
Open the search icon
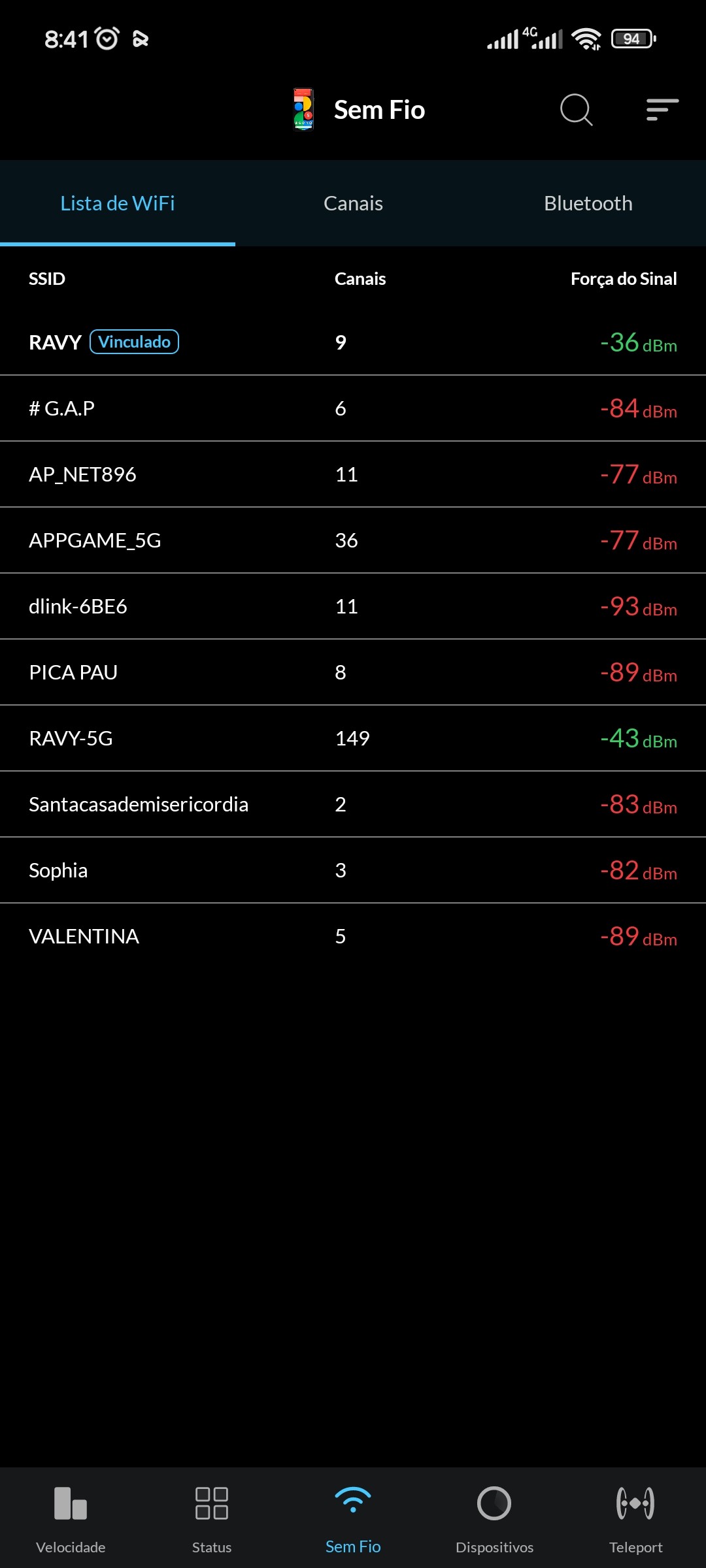point(576,109)
